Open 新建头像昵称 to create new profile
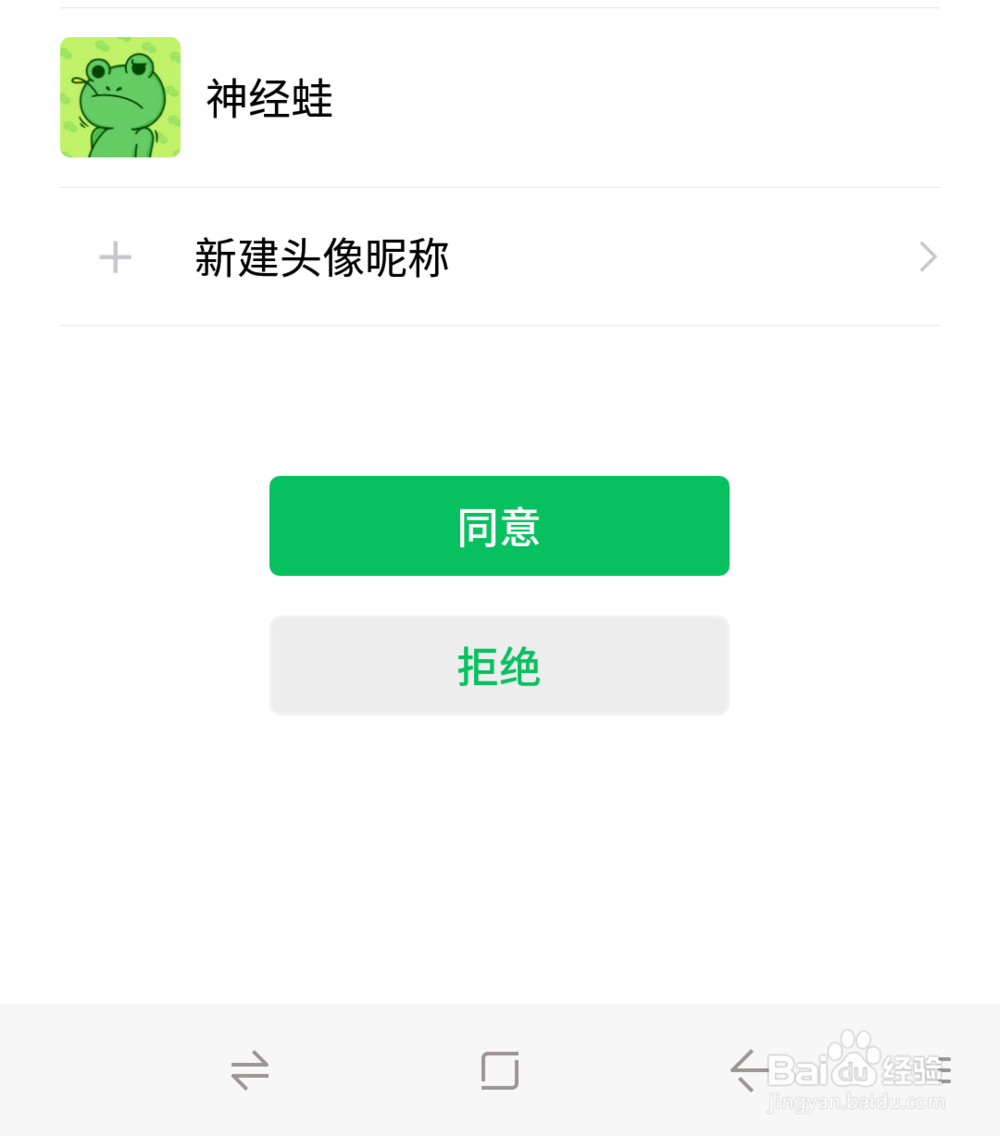The height and width of the screenshot is (1136, 1000). click(x=498, y=258)
